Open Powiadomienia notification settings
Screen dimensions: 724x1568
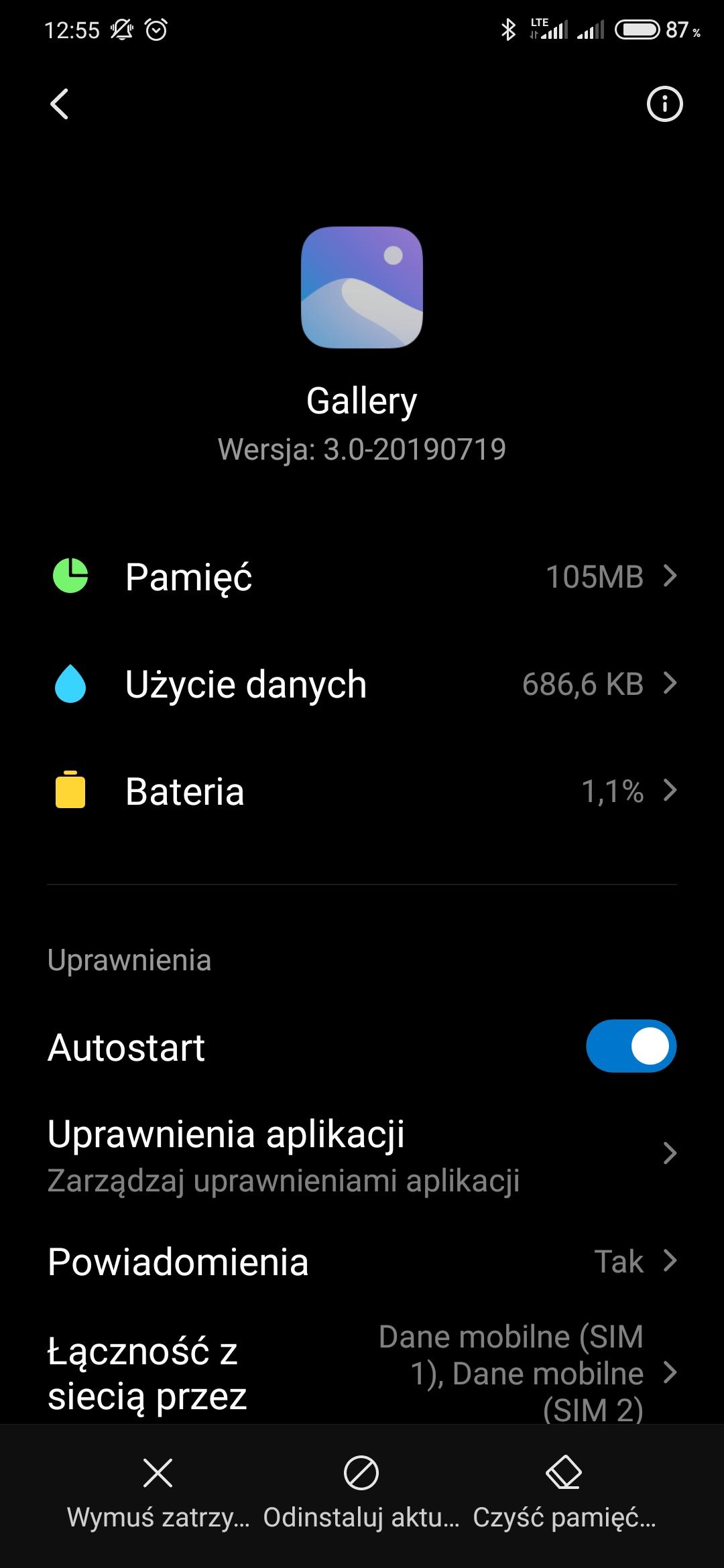[362, 1262]
